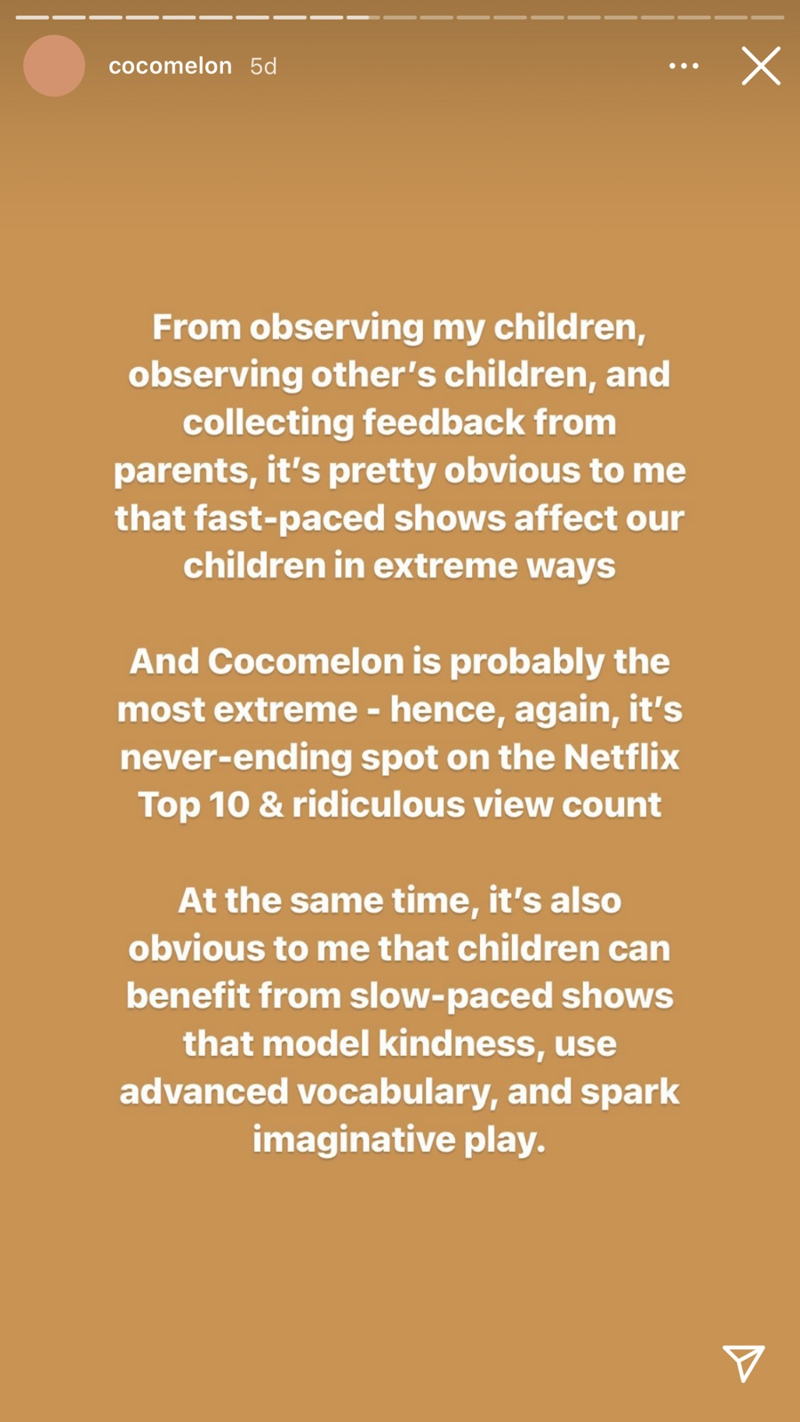Screen dimensions: 800x1422
Task: Open the three-dot story options menu
Action: point(684,66)
